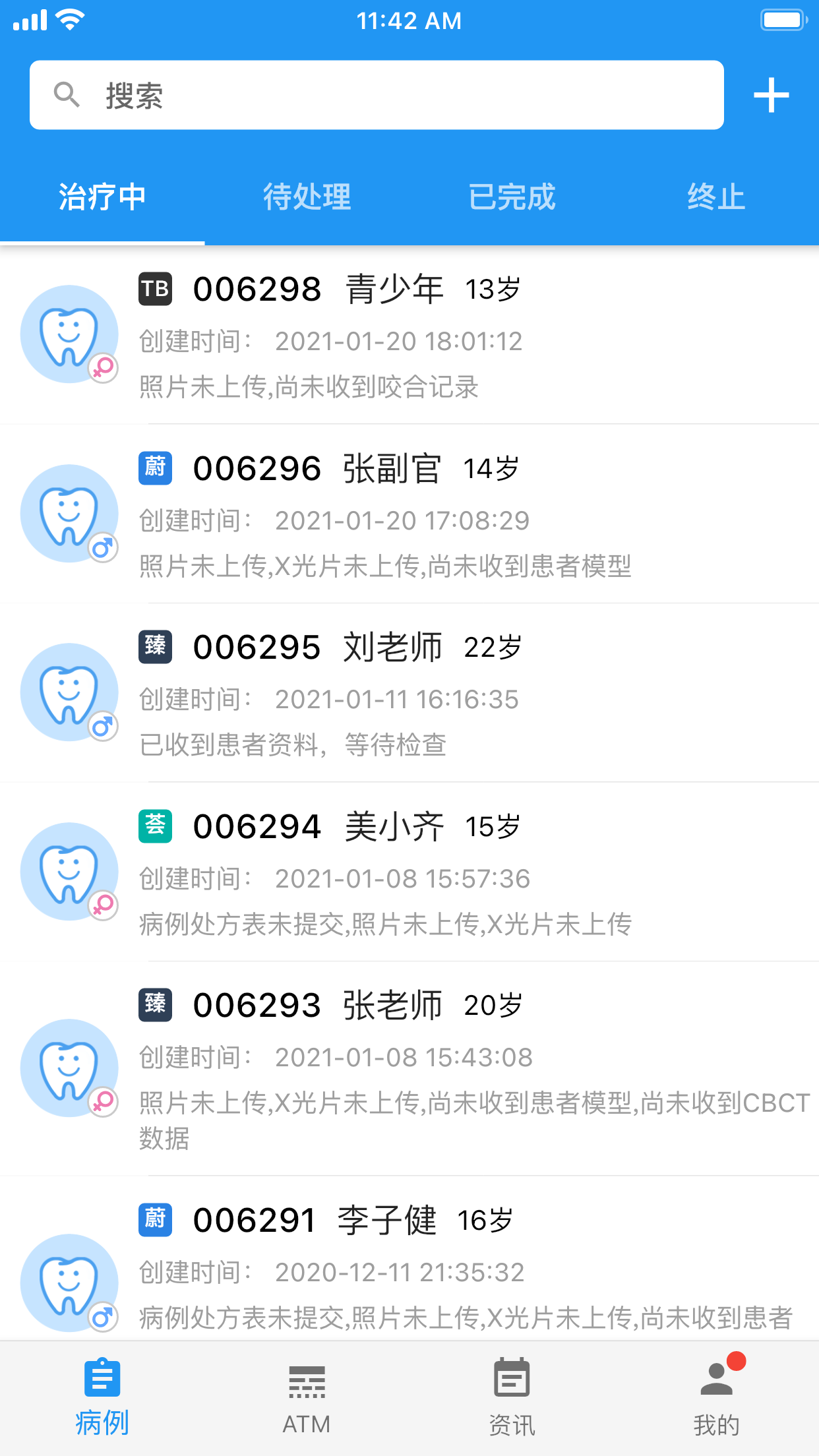Tap the plus icon to add new case
819x1456 pixels.
[x=771, y=94]
